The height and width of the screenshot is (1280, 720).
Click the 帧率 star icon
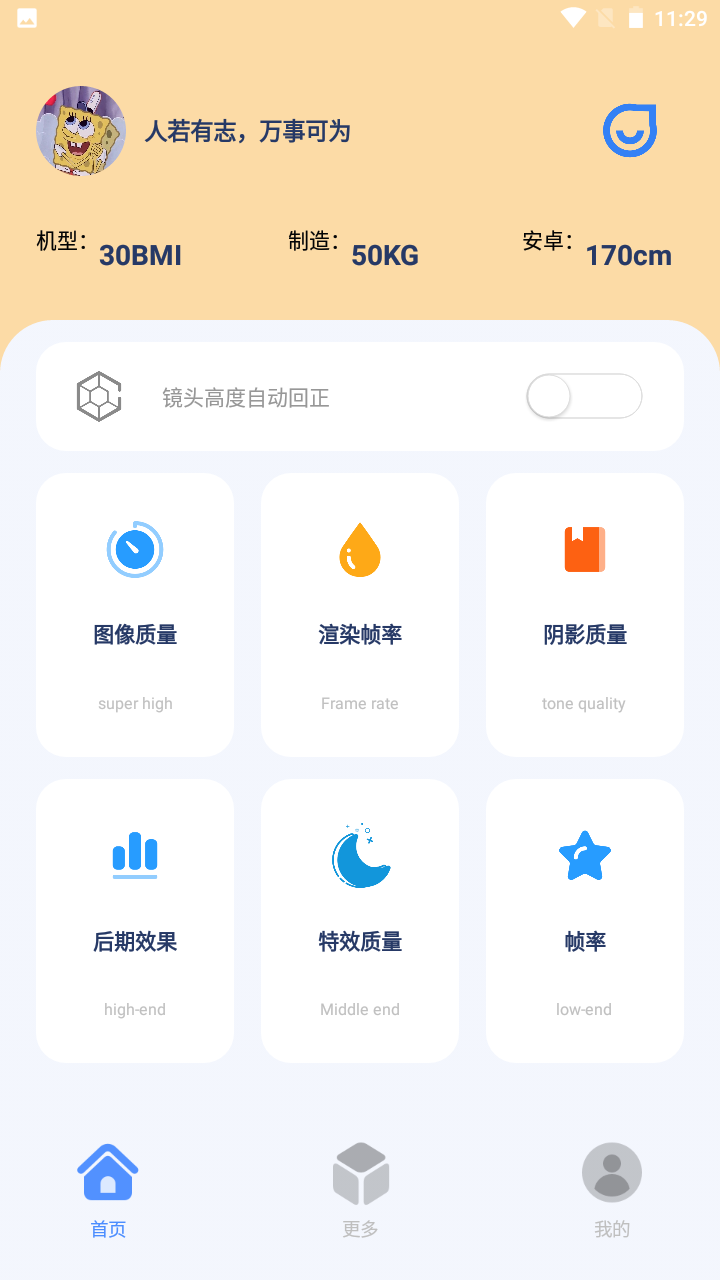pyautogui.click(x=584, y=855)
